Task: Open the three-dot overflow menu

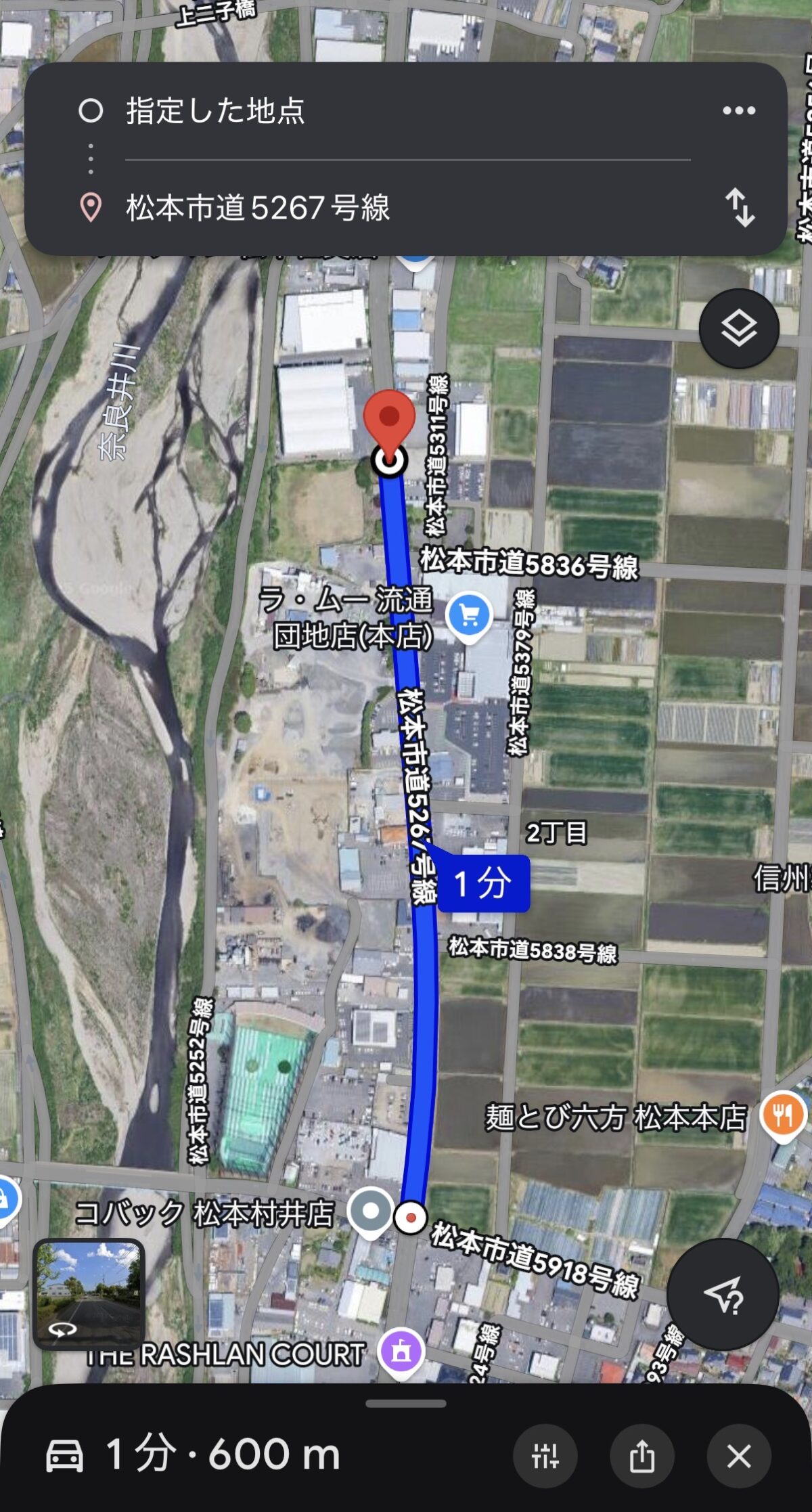Action: tap(738, 110)
